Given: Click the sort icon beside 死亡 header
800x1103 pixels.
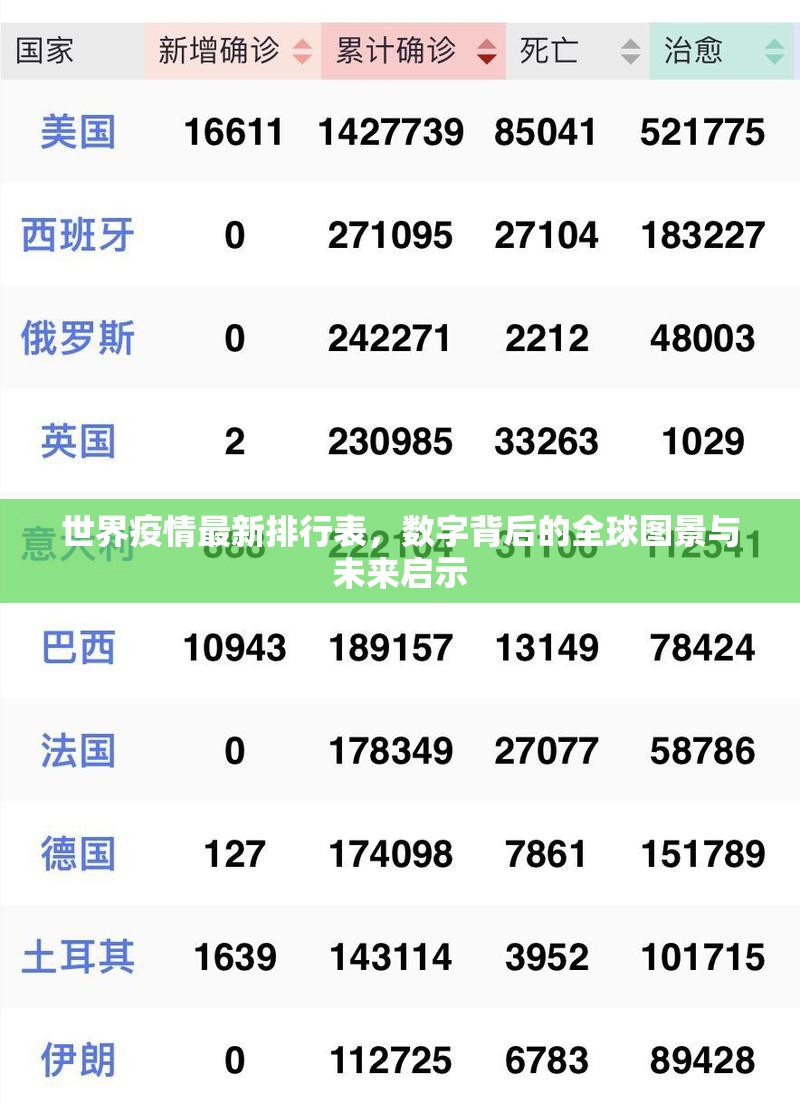Looking at the screenshot, I should pos(630,53).
